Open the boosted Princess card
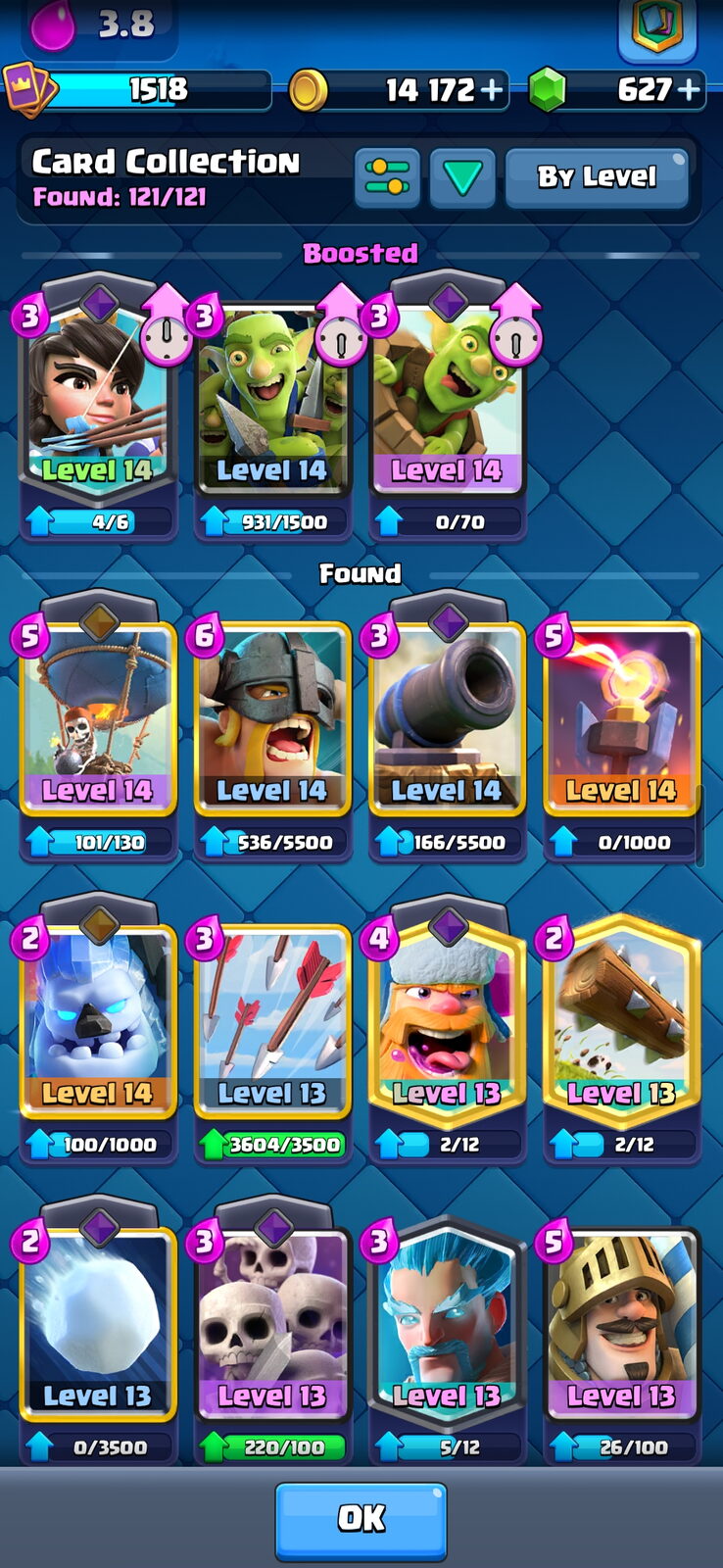Screen dimensions: 723x1568 click(x=98, y=407)
